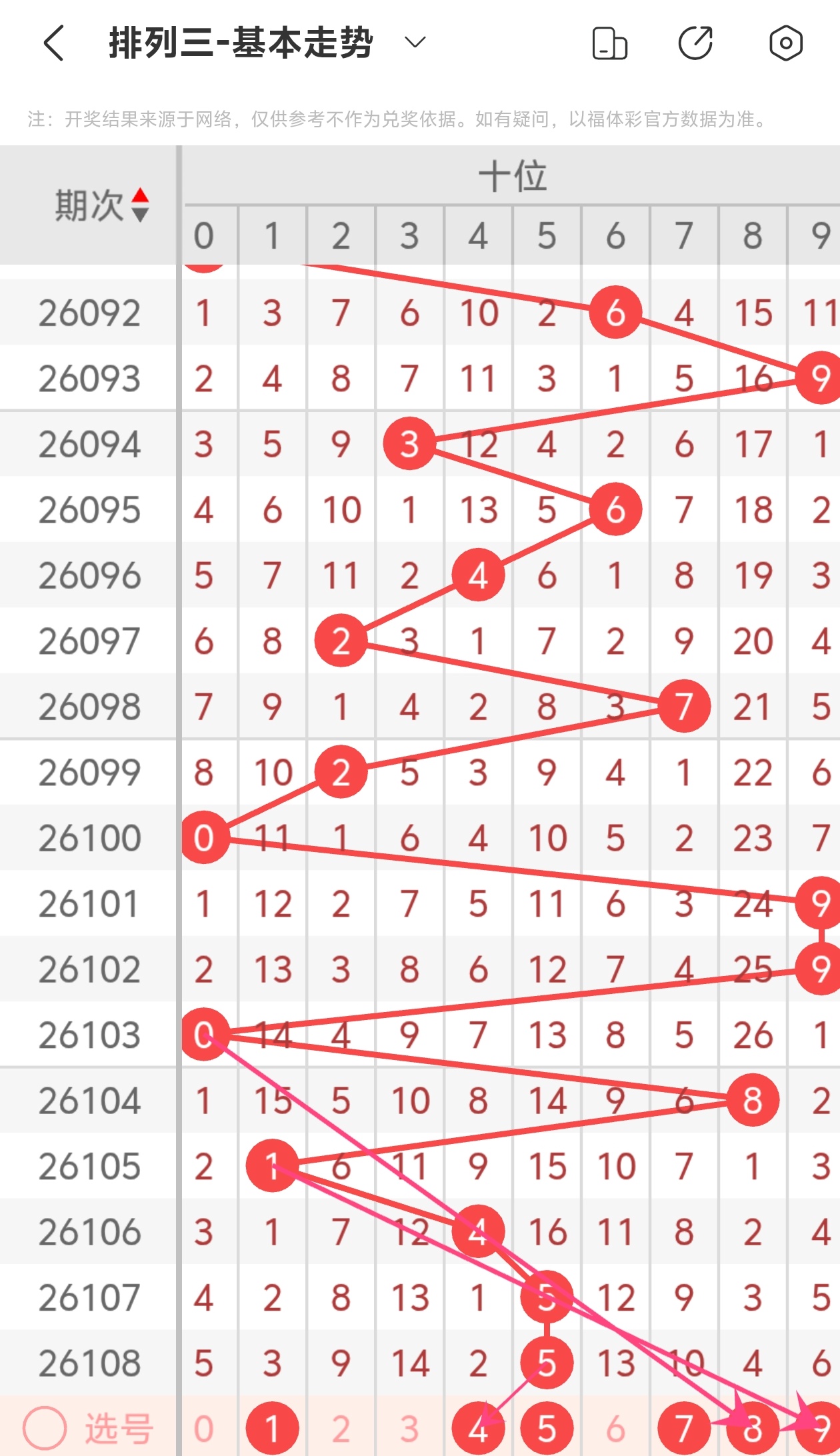Deselect number 1 in 选号 row
Image resolution: width=840 pixels, height=1456 pixels.
click(x=272, y=1428)
